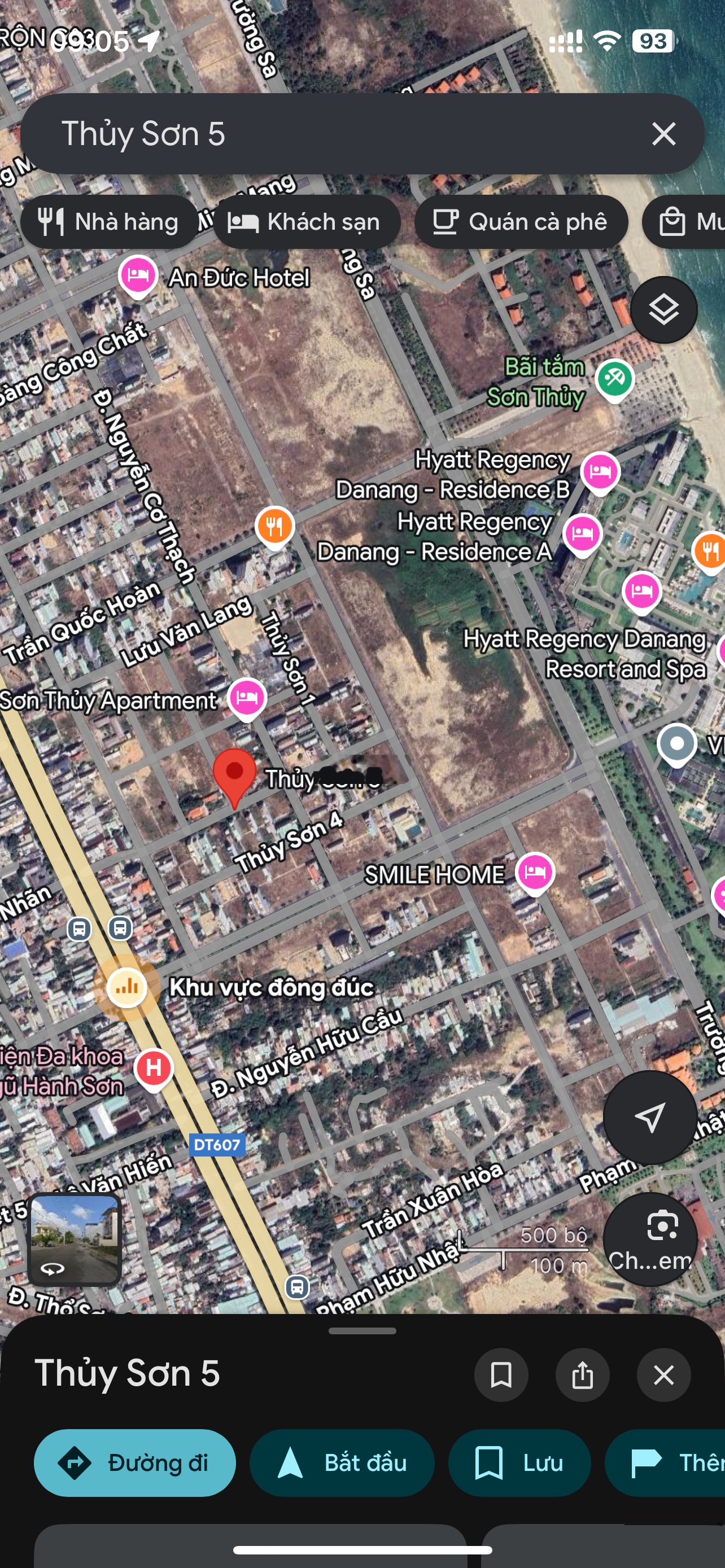The image size is (725, 1568).
Task: Close the Thủy Sơn 5 place sheet
Action: click(663, 1374)
